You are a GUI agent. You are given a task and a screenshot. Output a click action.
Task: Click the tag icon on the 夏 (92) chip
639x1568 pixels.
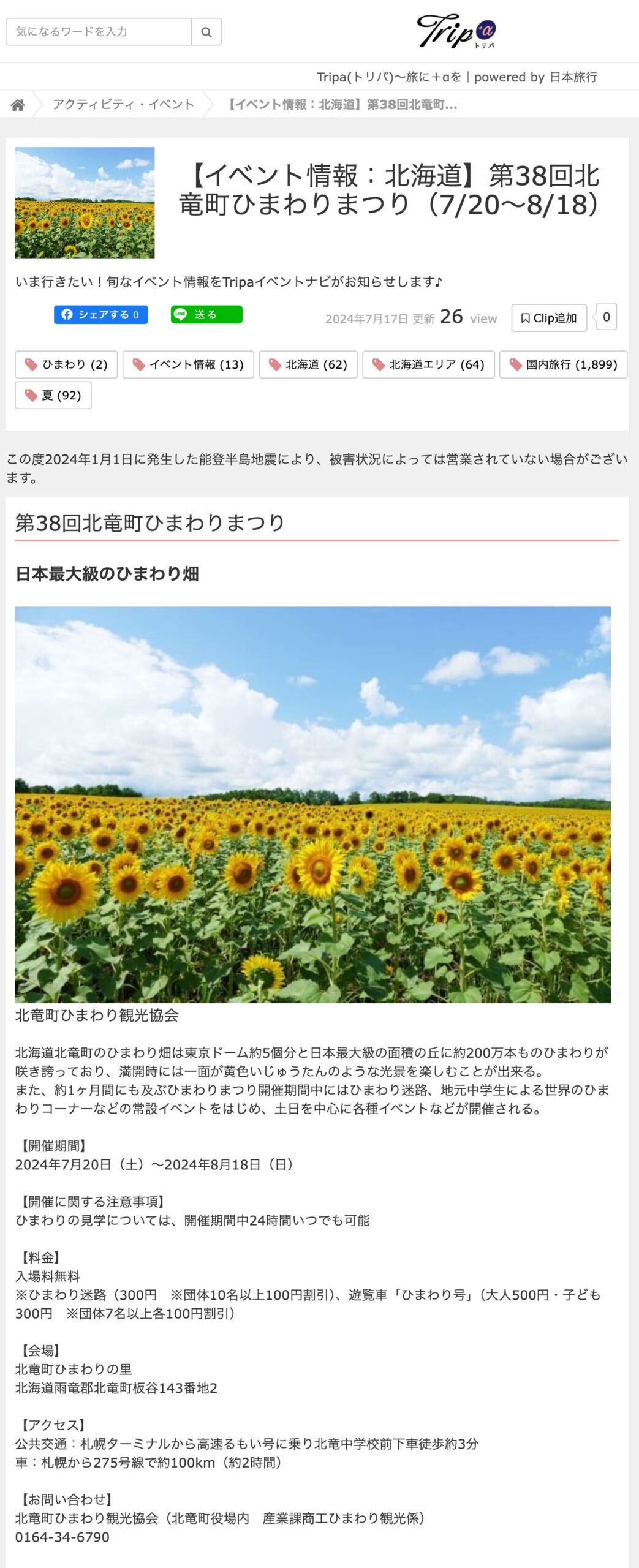[31, 395]
